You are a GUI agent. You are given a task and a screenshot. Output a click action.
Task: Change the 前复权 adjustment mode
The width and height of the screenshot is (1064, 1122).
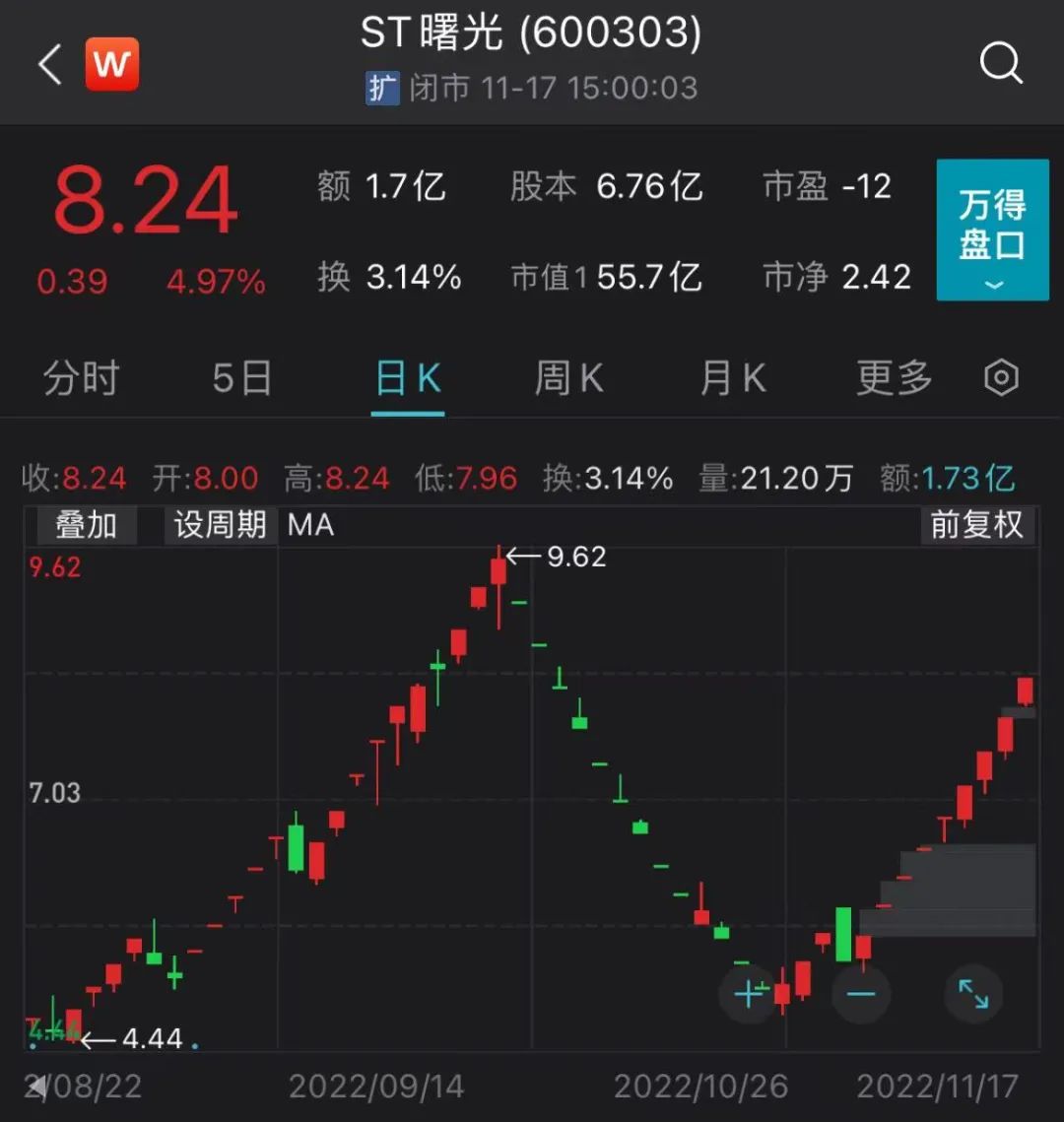[976, 525]
